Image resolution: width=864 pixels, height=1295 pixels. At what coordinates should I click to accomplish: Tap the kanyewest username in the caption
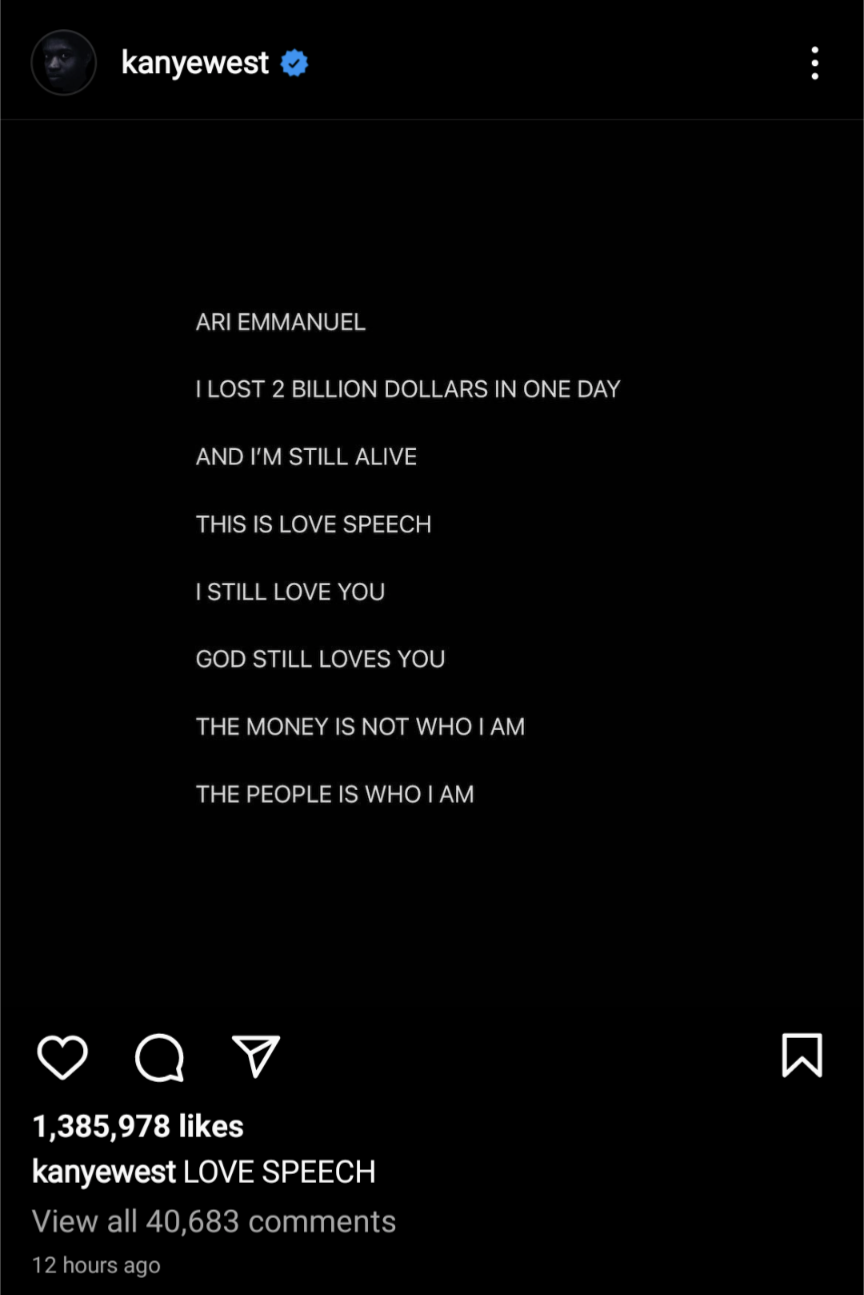point(104,1172)
